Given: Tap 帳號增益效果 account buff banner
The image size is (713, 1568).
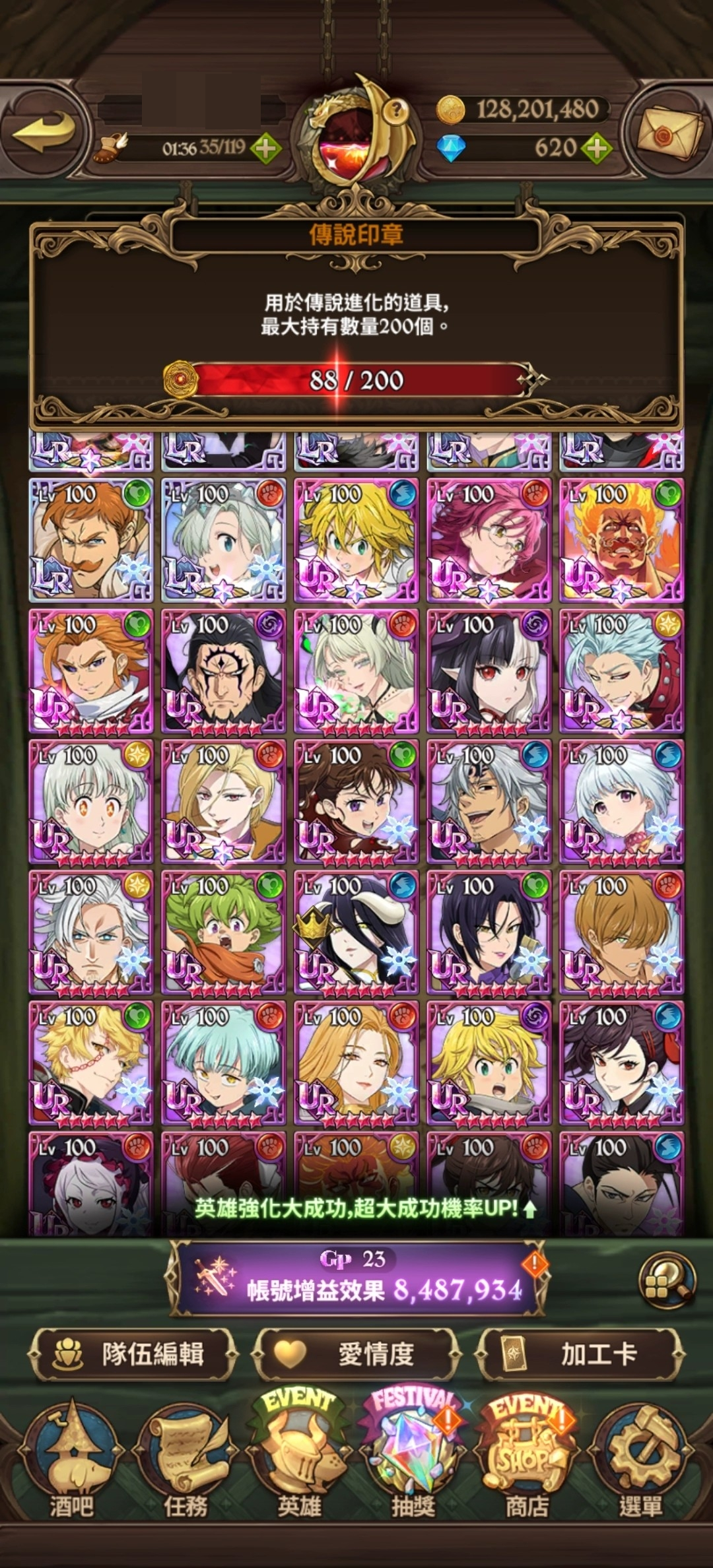Looking at the screenshot, I should [x=356, y=1280].
